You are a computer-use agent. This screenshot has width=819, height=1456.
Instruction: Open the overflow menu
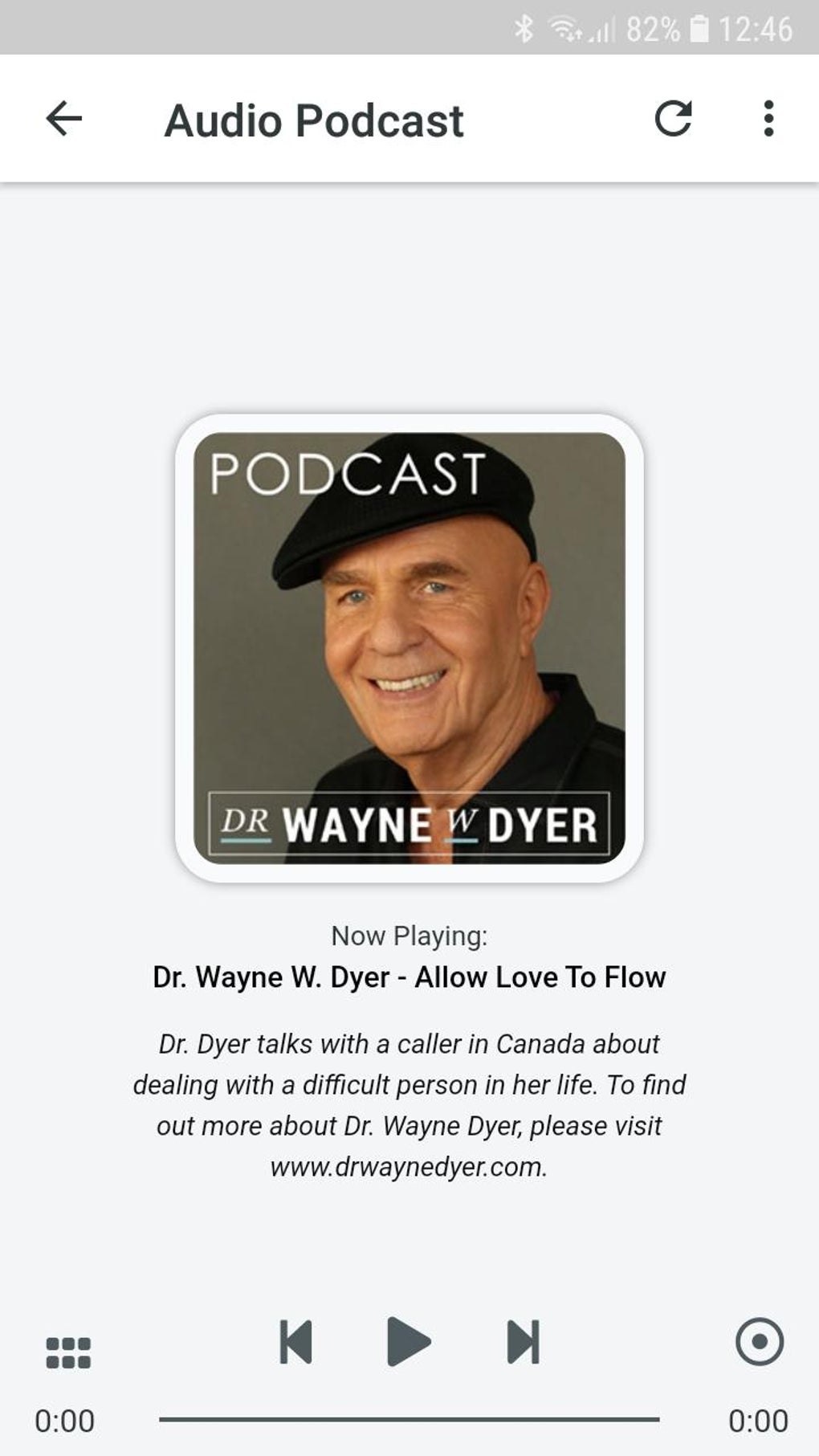point(768,120)
